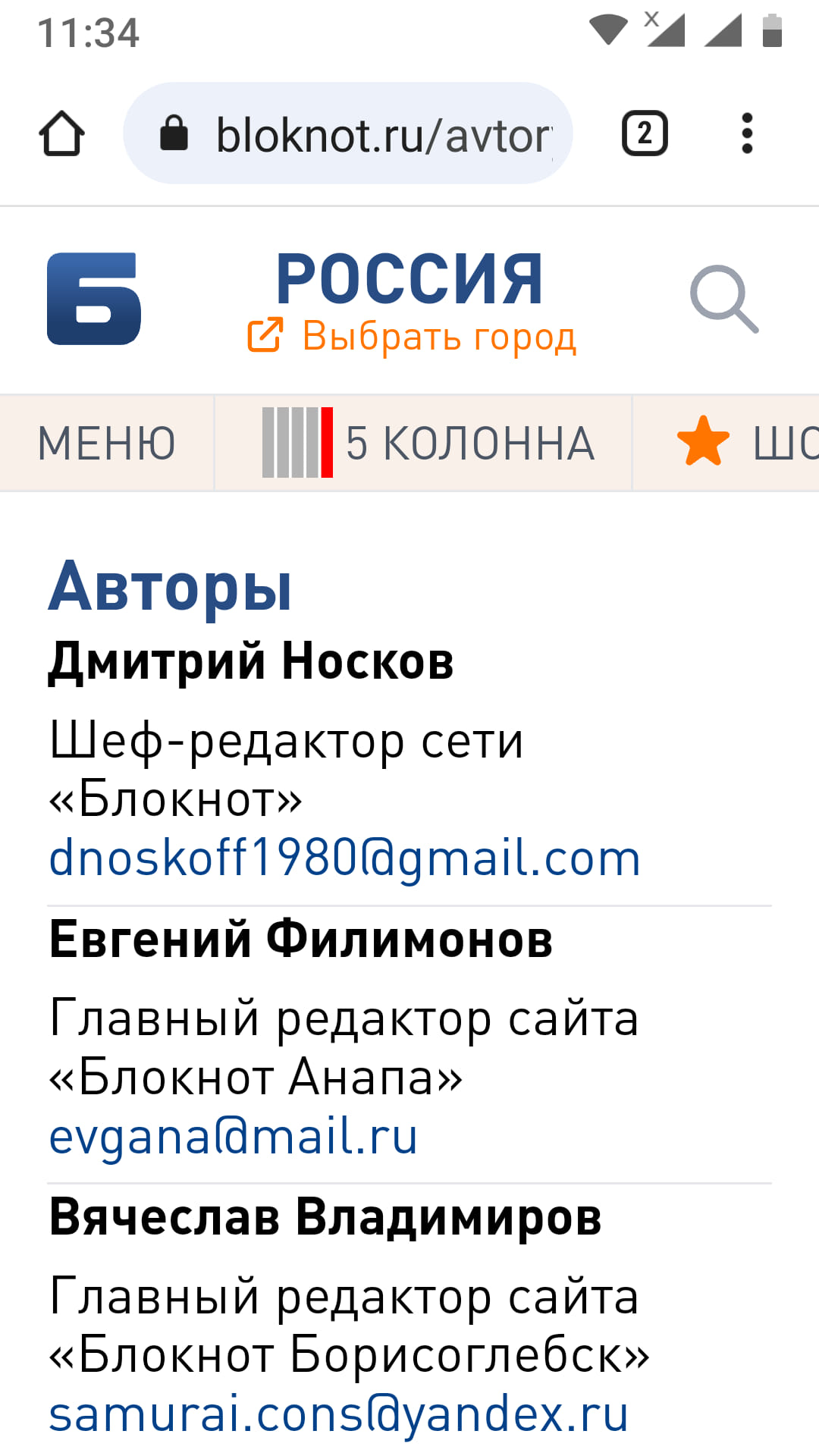Open the starred ШО section
Screen dimensions: 819x1456
tap(747, 443)
